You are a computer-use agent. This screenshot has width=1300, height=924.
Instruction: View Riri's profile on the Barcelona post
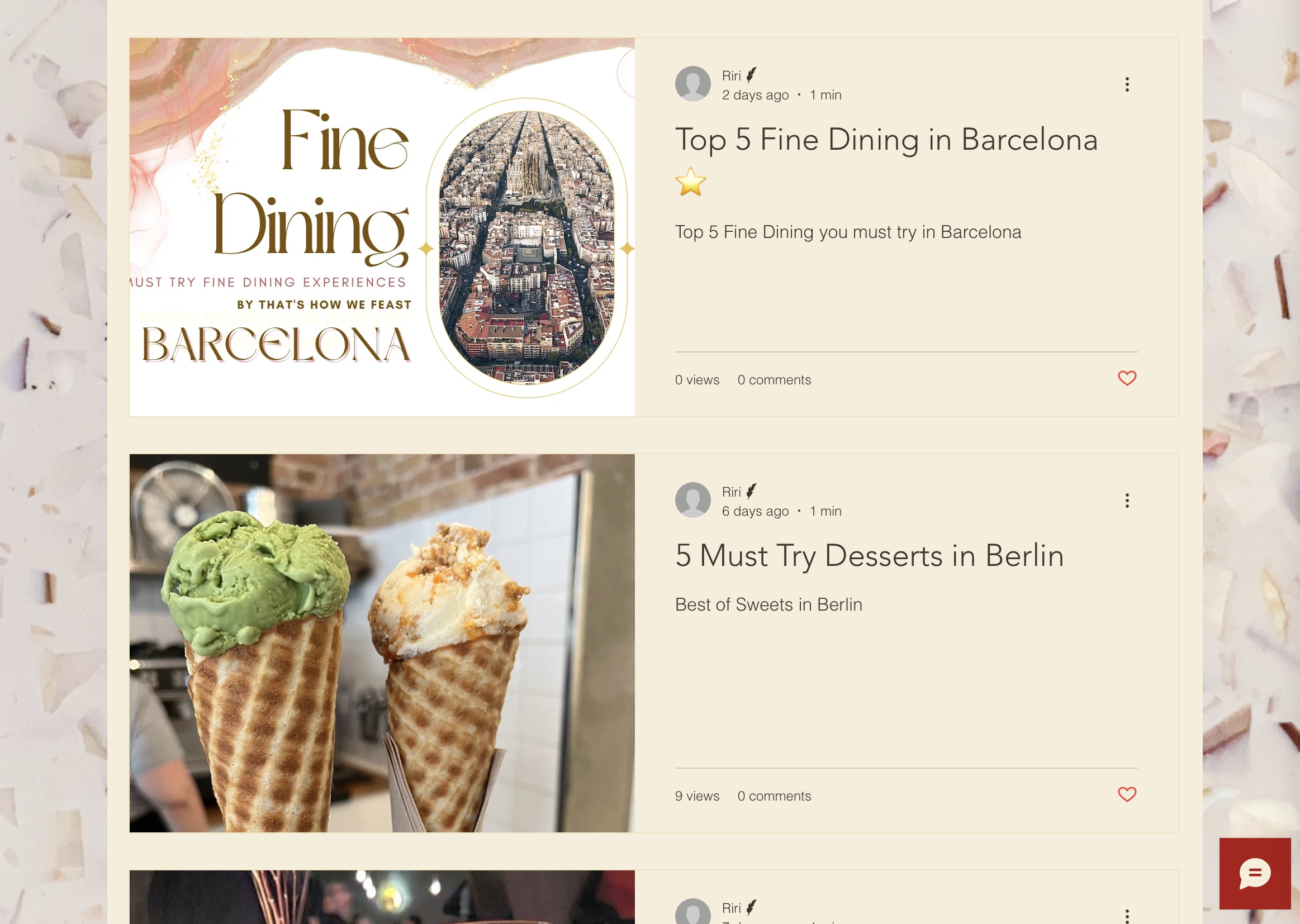[x=731, y=75]
